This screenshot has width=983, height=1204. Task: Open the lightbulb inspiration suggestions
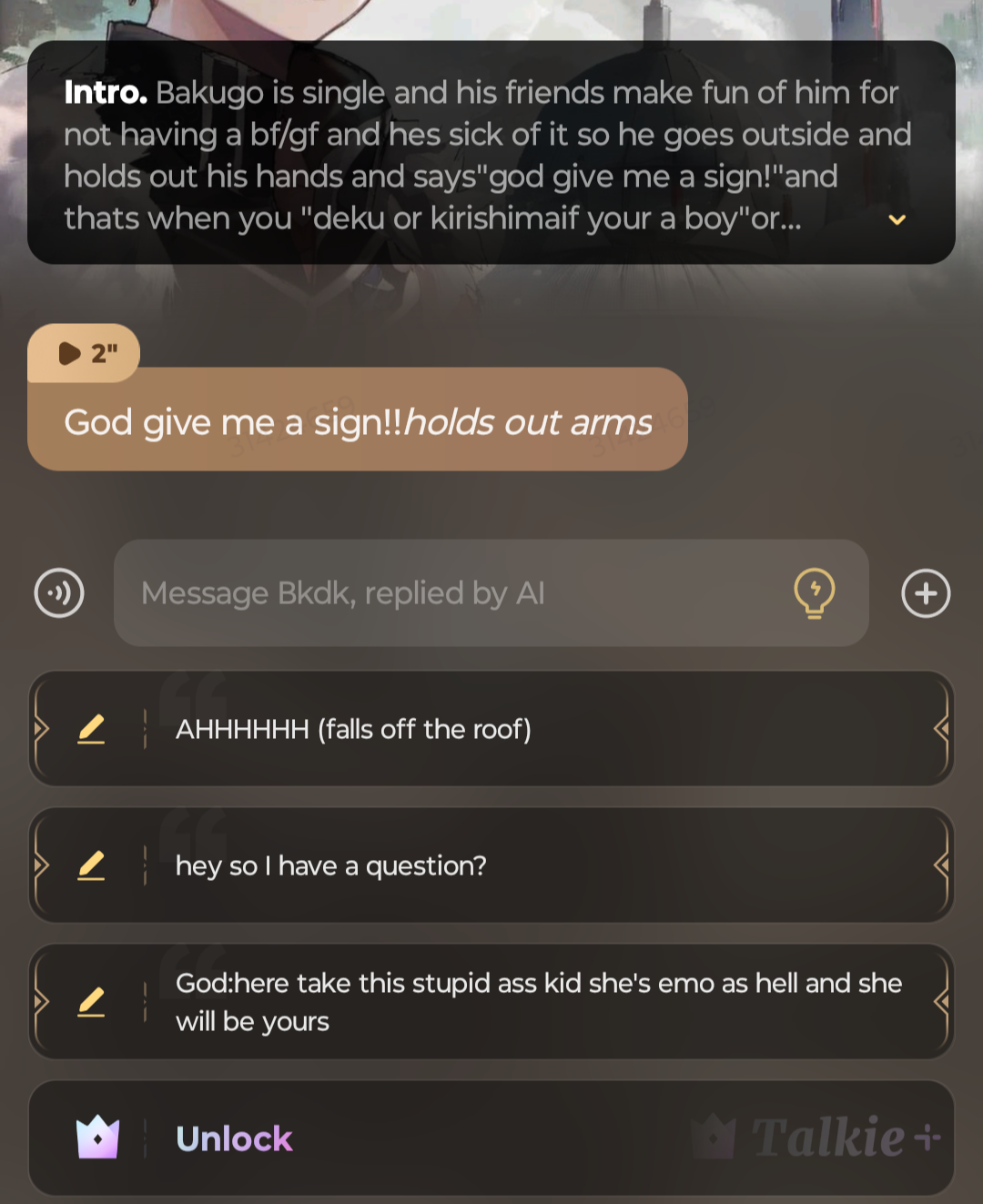815,593
